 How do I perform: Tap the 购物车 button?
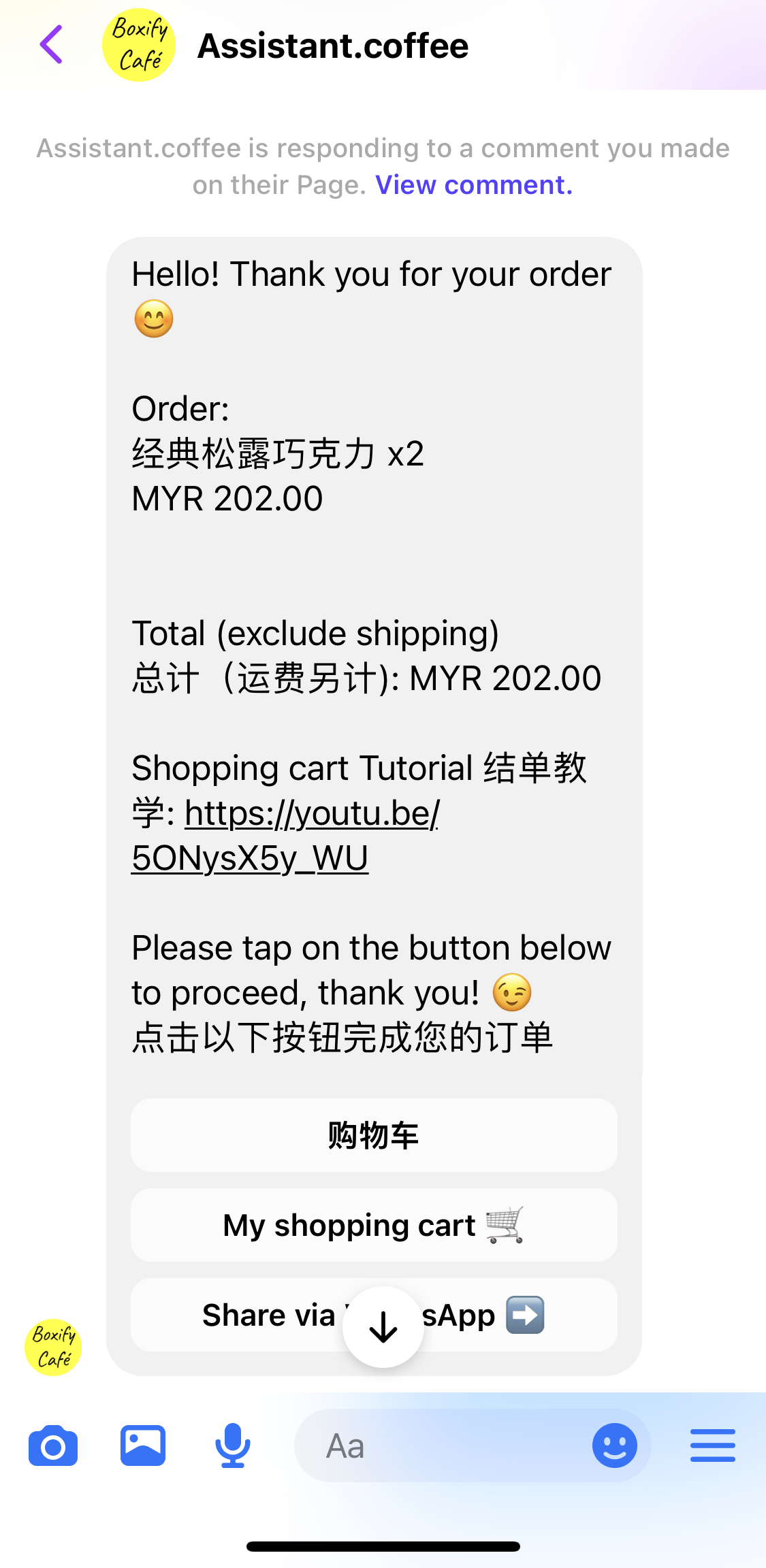pyautogui.click(x=373, y=1134)
